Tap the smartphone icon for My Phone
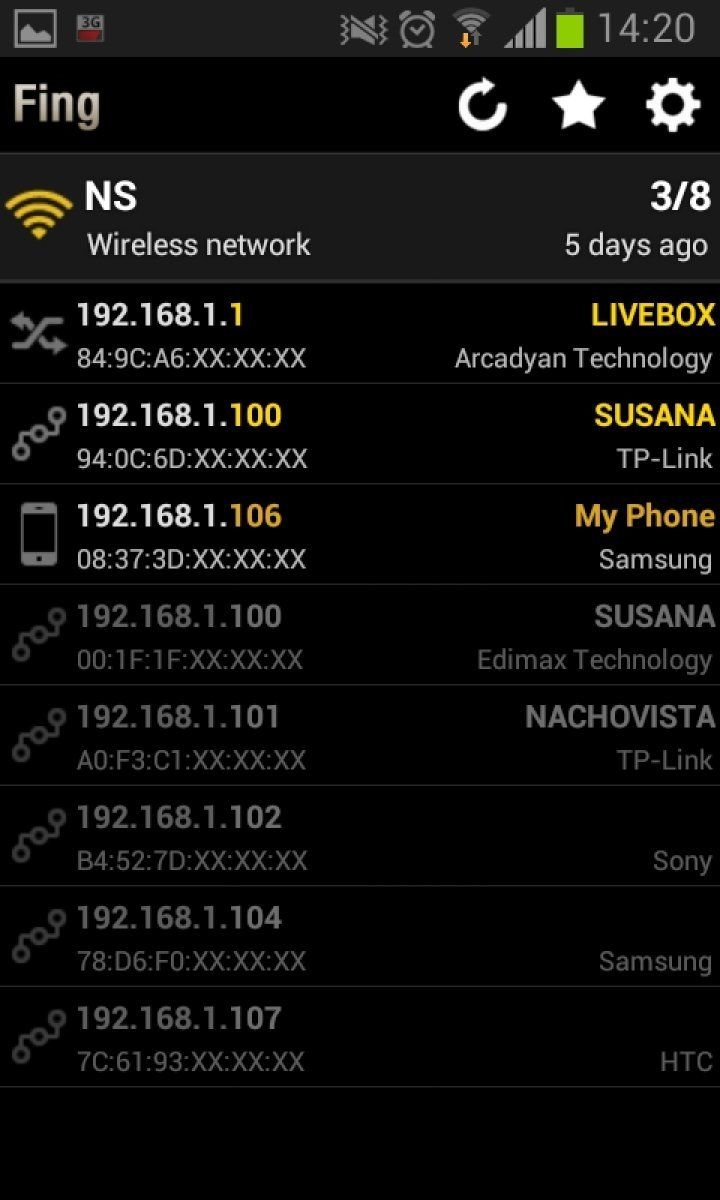 (x=38, y=535)
